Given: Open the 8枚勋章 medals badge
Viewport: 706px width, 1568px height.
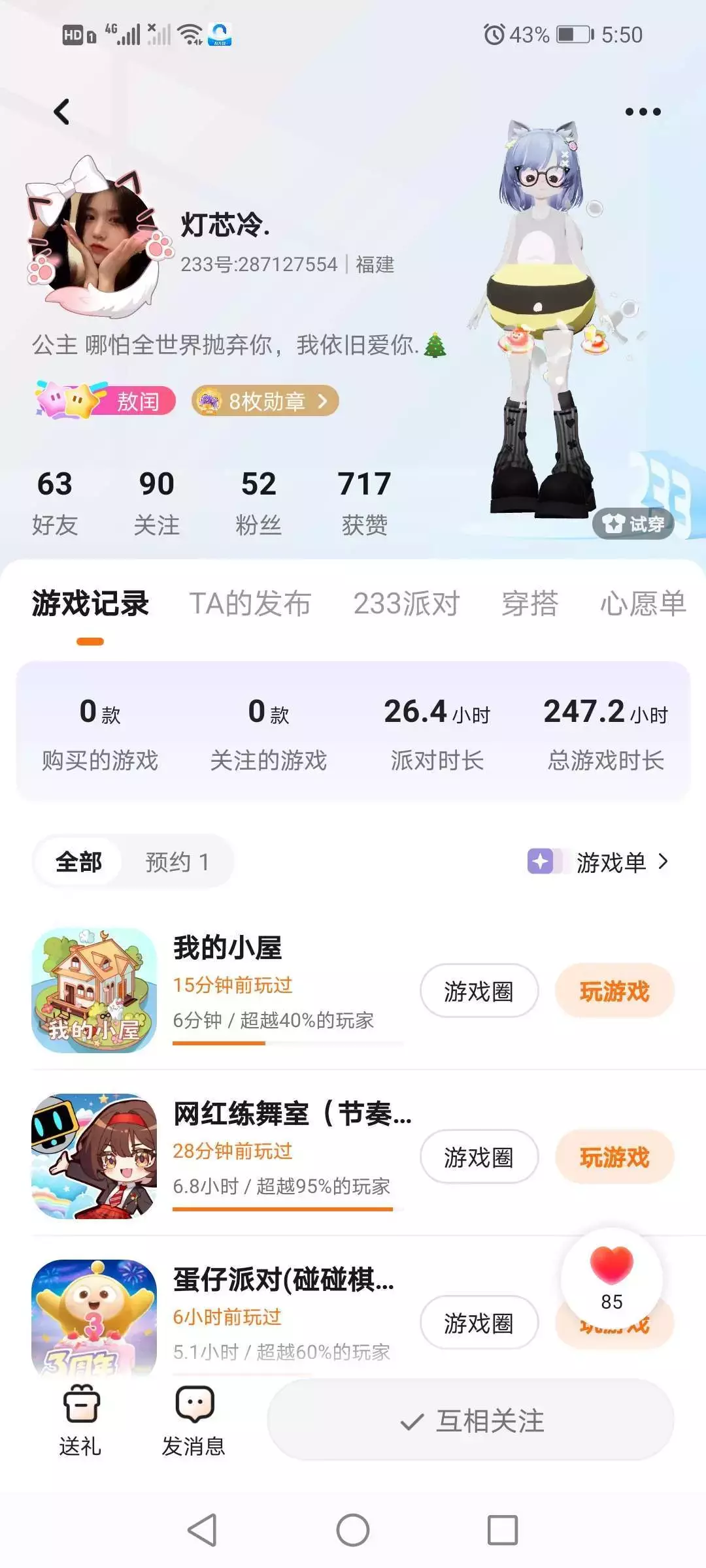Looking at the screenshot, I should (265, 400).
